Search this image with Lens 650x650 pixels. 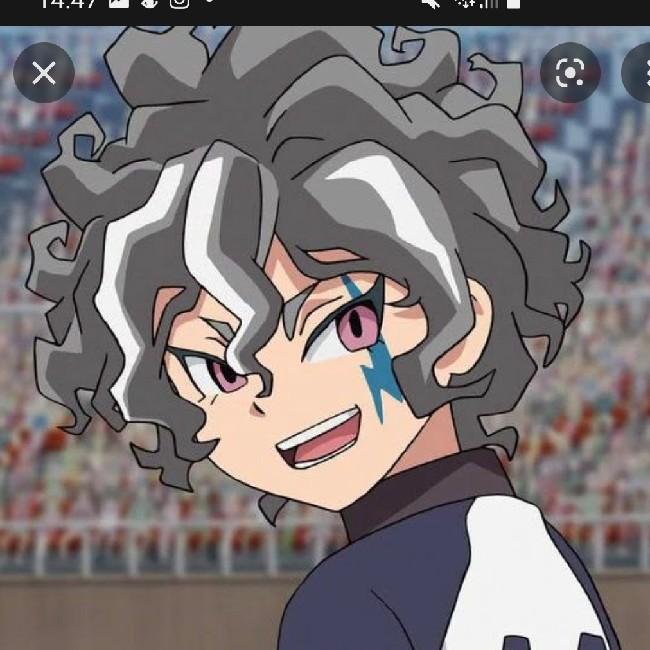(x=570, y=73)
